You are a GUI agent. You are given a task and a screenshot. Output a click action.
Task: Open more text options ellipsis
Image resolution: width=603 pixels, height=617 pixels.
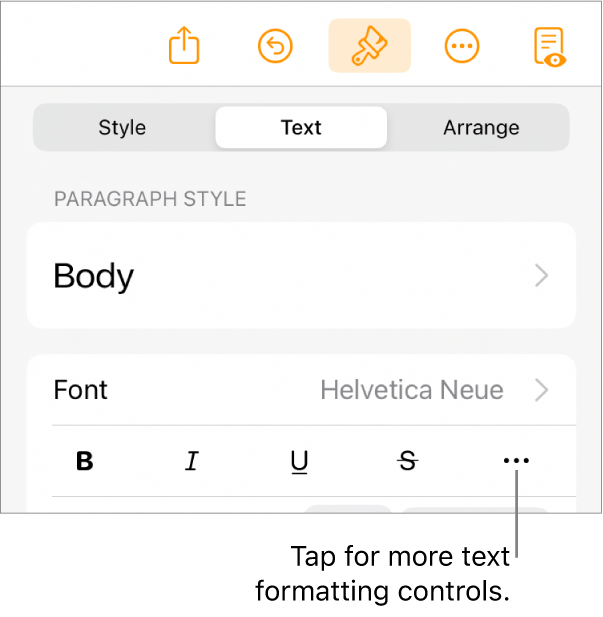click(x=516, y=461)
